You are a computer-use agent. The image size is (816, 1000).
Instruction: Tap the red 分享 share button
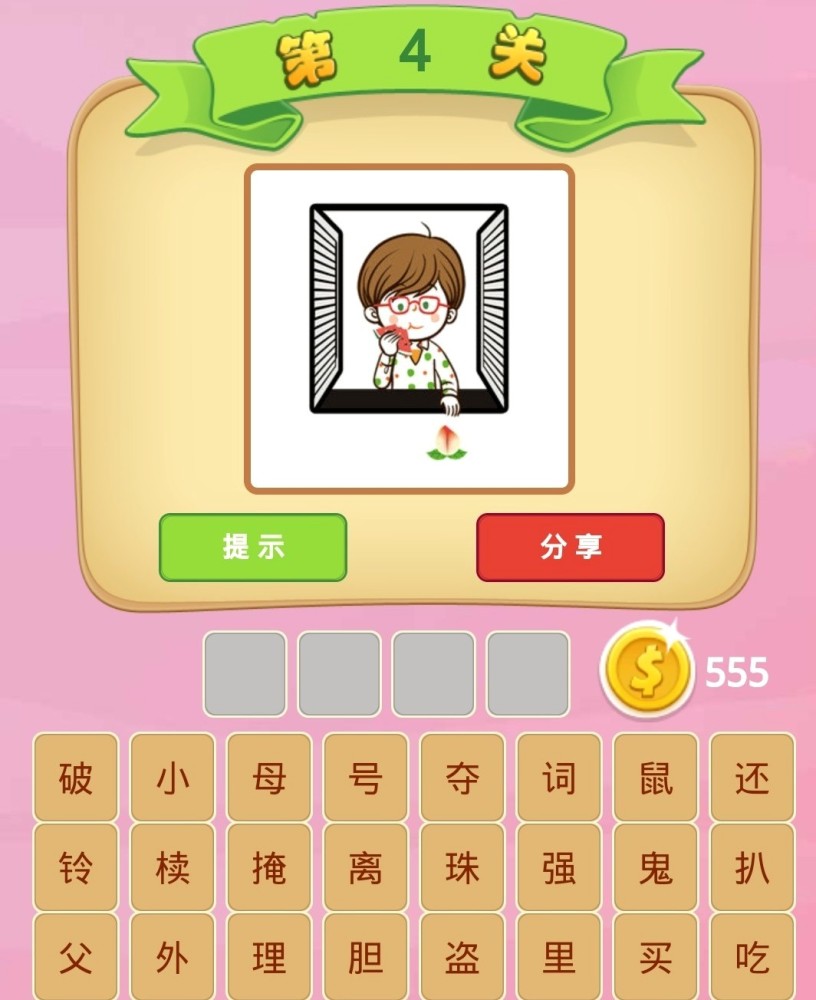570,547
